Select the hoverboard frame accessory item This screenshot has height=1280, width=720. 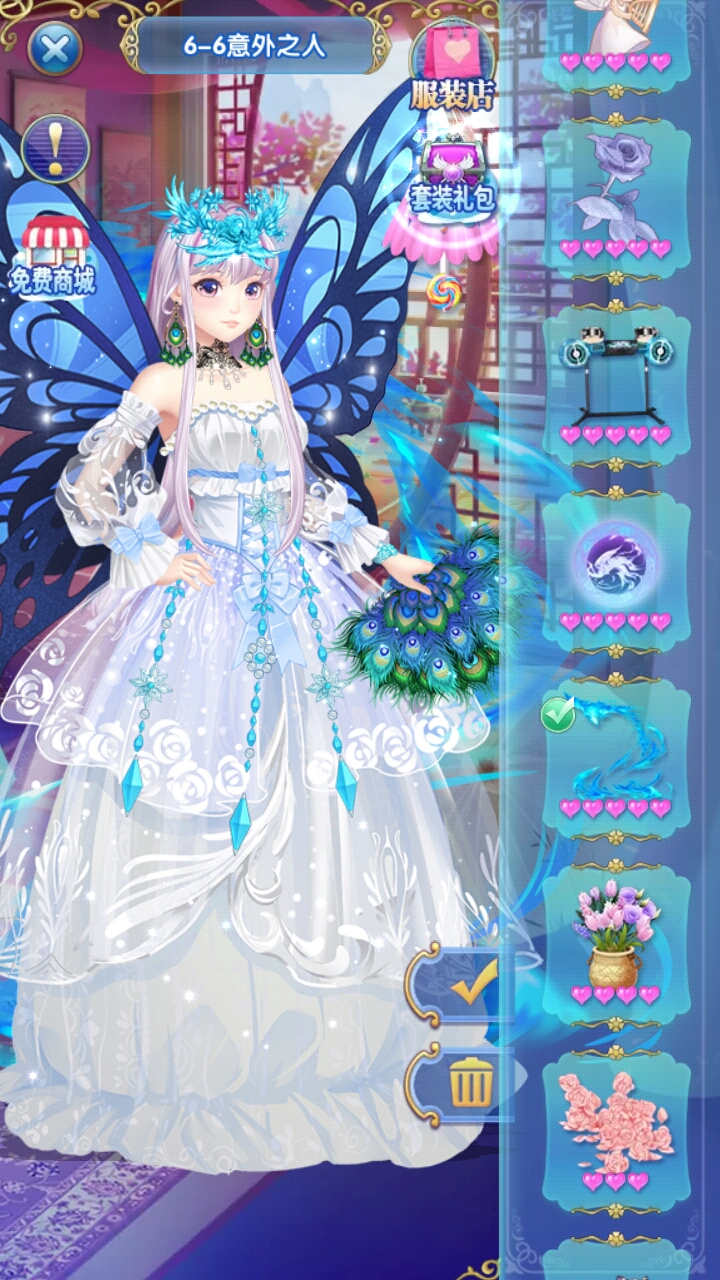tap(616, 378)
